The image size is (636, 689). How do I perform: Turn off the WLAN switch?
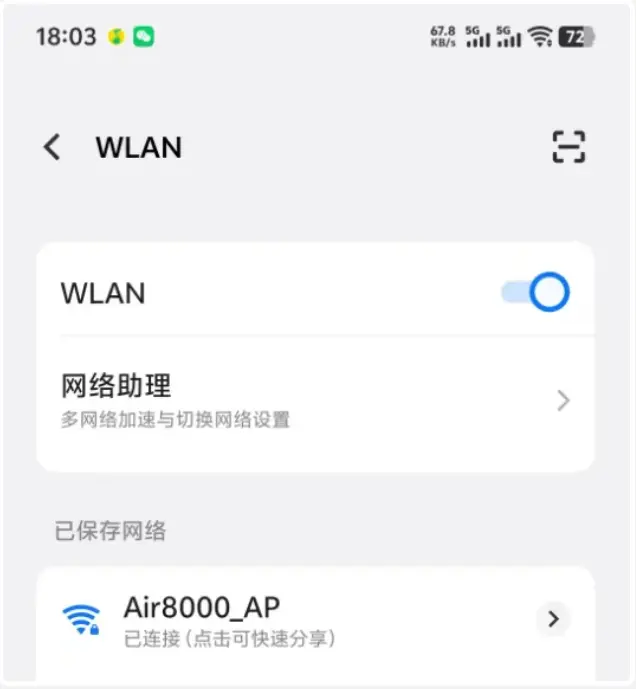coord(536,293)
